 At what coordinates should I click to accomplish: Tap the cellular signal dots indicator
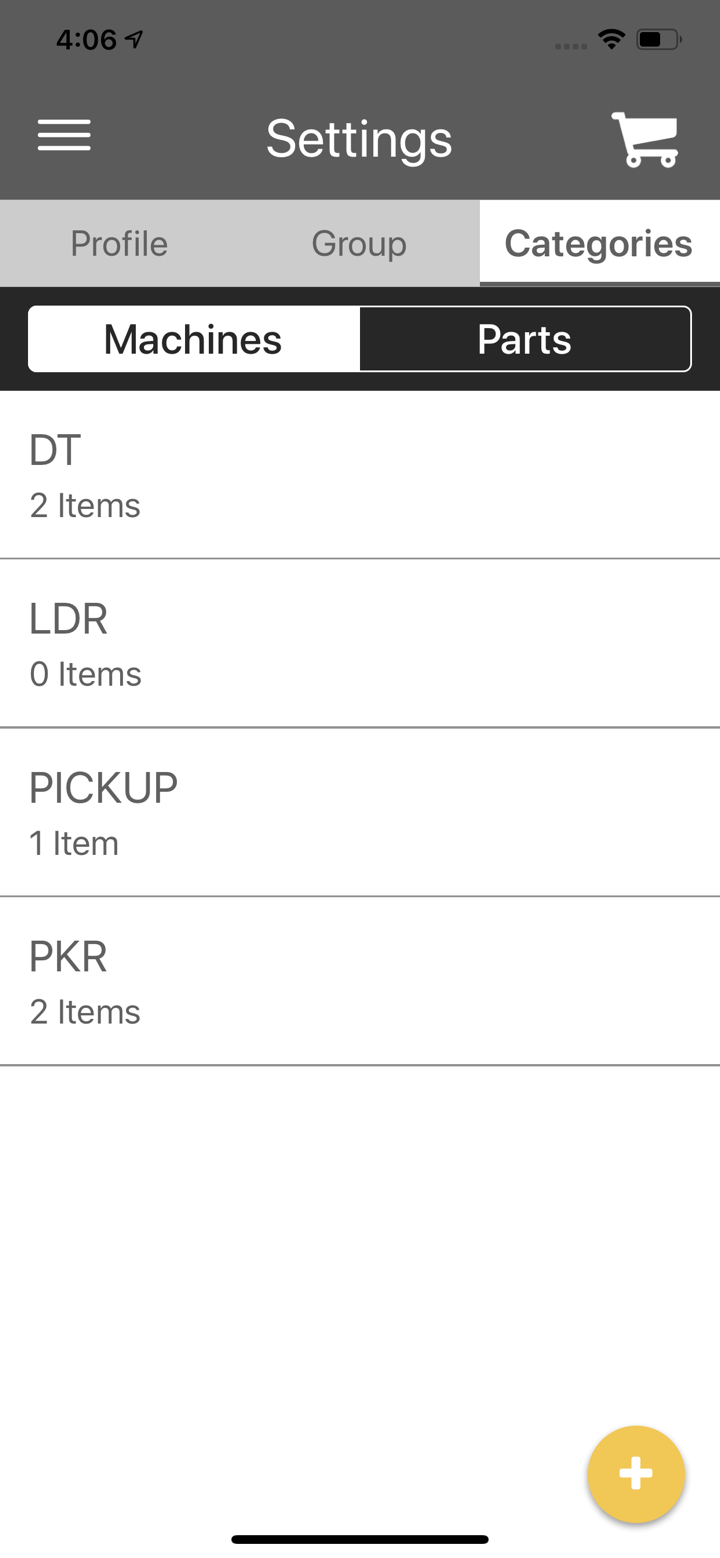point(570,44)
